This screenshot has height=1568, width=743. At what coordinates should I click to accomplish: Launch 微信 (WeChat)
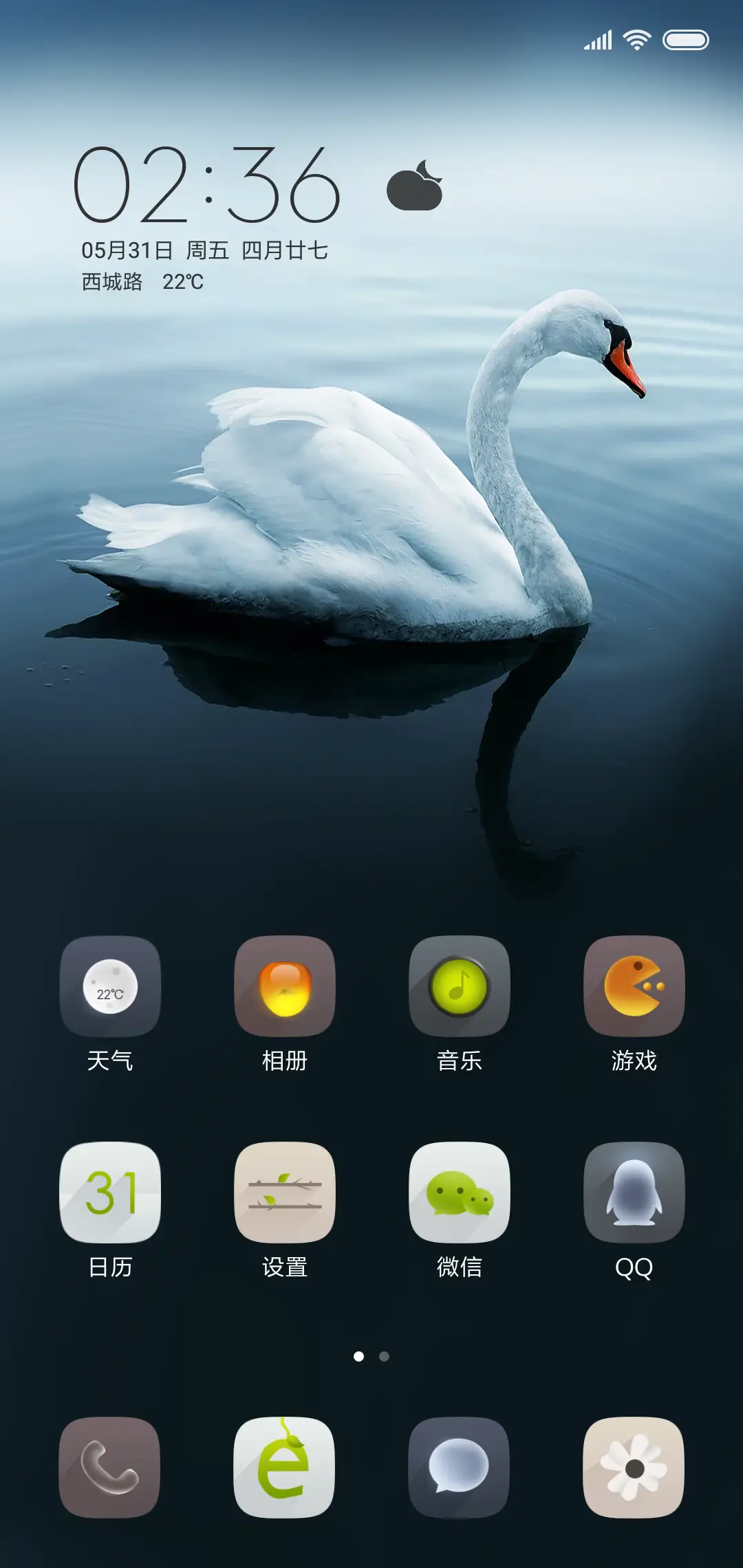click(x=459, y=1193)
